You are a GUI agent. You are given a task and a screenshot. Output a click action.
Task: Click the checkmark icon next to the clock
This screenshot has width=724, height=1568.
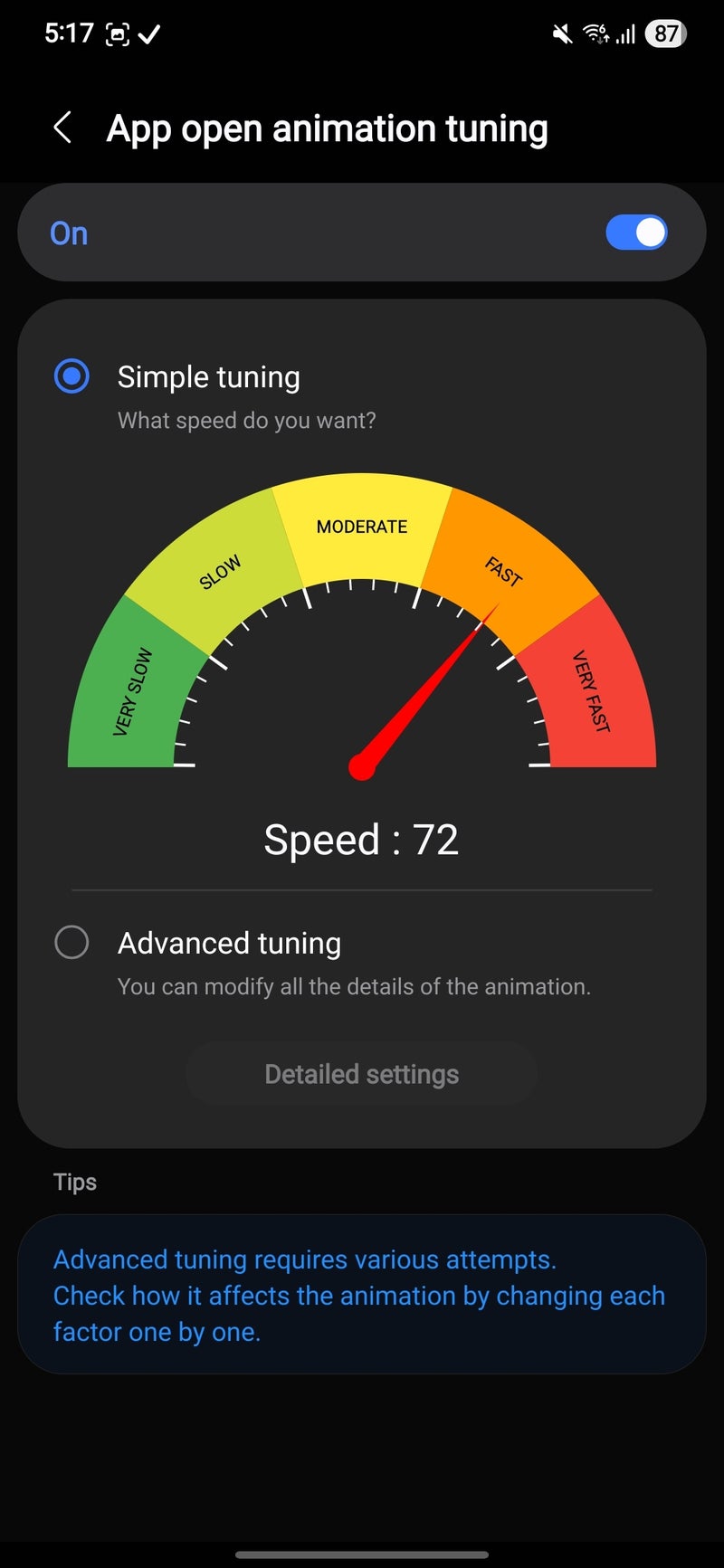pos(150,34)
